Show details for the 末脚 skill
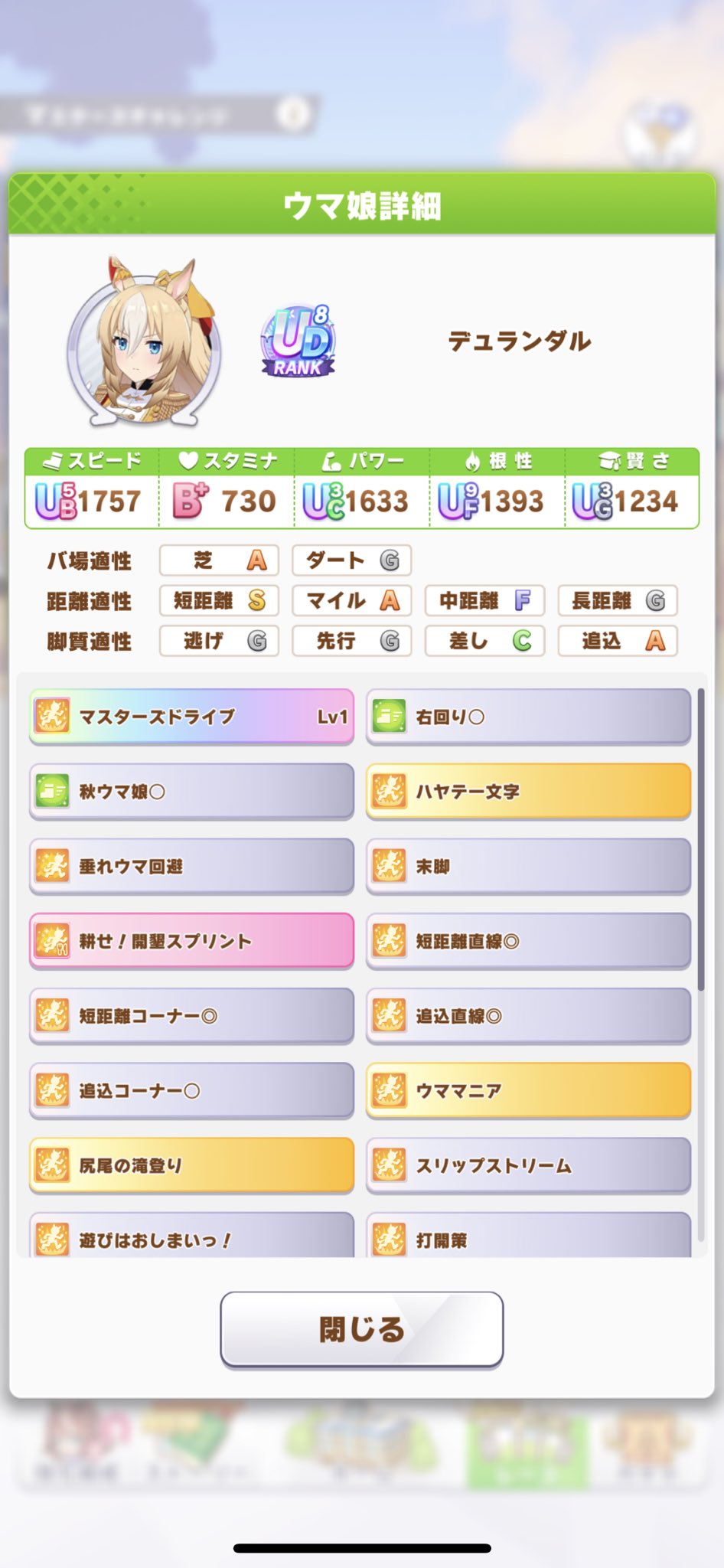This screenshot has width=724, height=1568. pyautogui.click(x=528, y=866)
